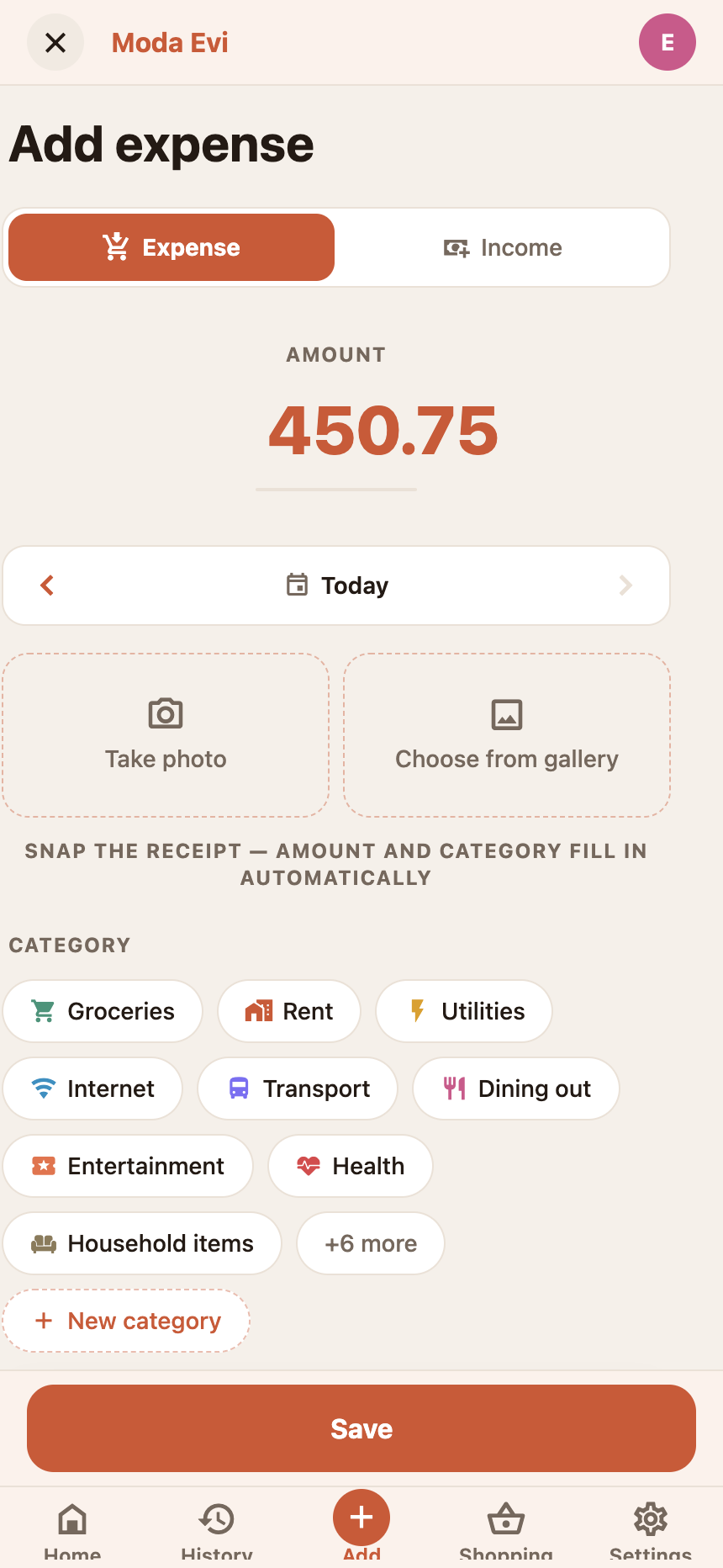Save the expense
723x1568 pixels.
point(361,1428)
